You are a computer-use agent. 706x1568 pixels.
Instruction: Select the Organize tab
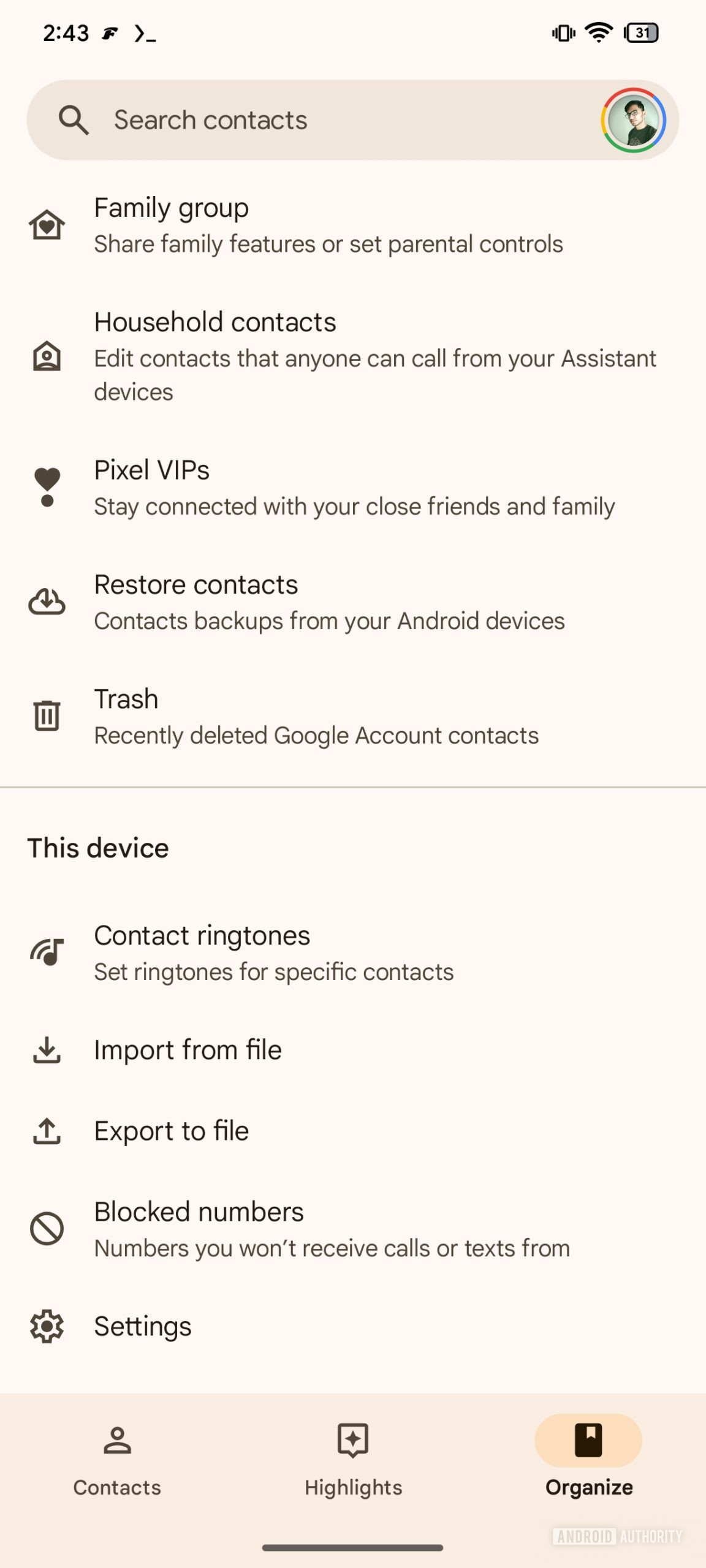click(x=588, y=1460)
